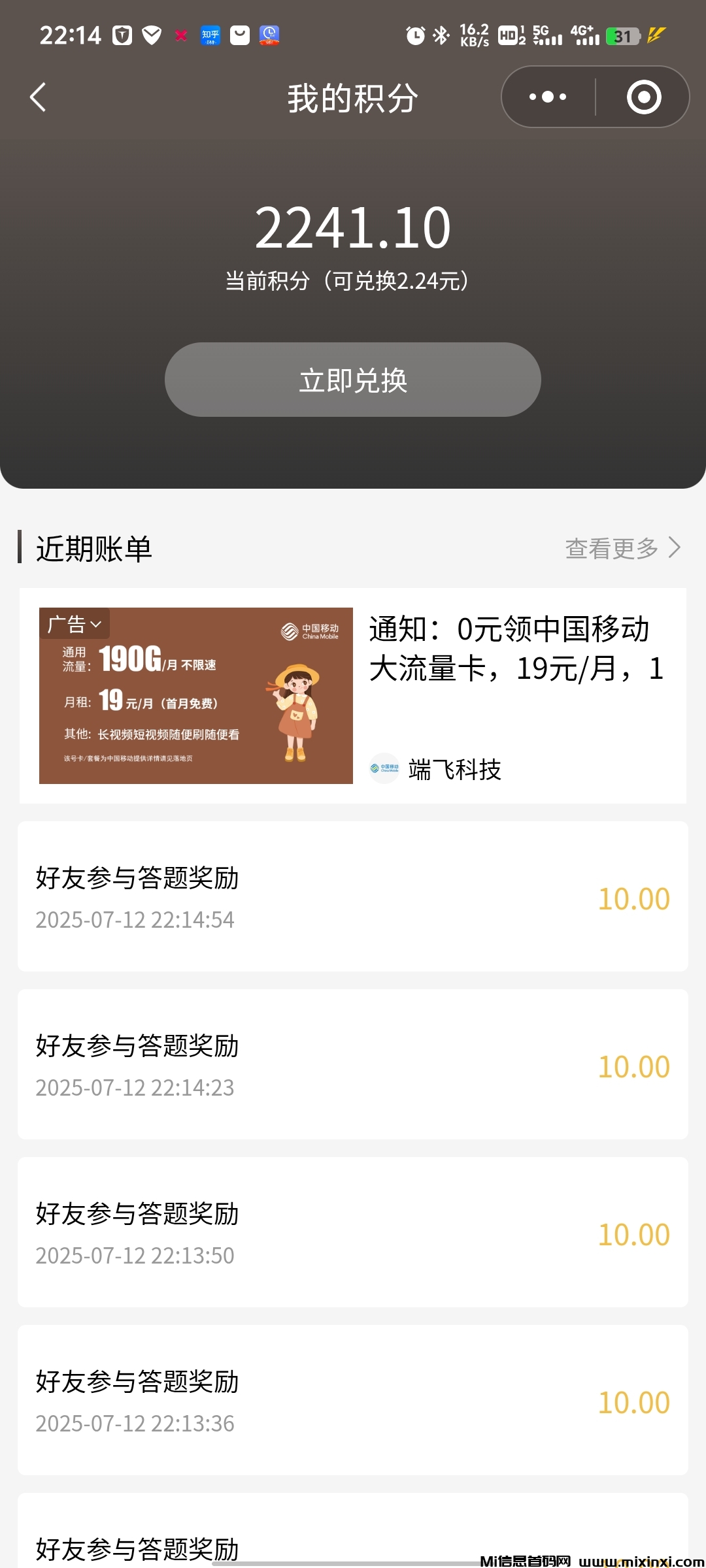Open 查看更多 for recent bills
The image size is (706, 1568).
pyautogui.click(x=622, y=548)
